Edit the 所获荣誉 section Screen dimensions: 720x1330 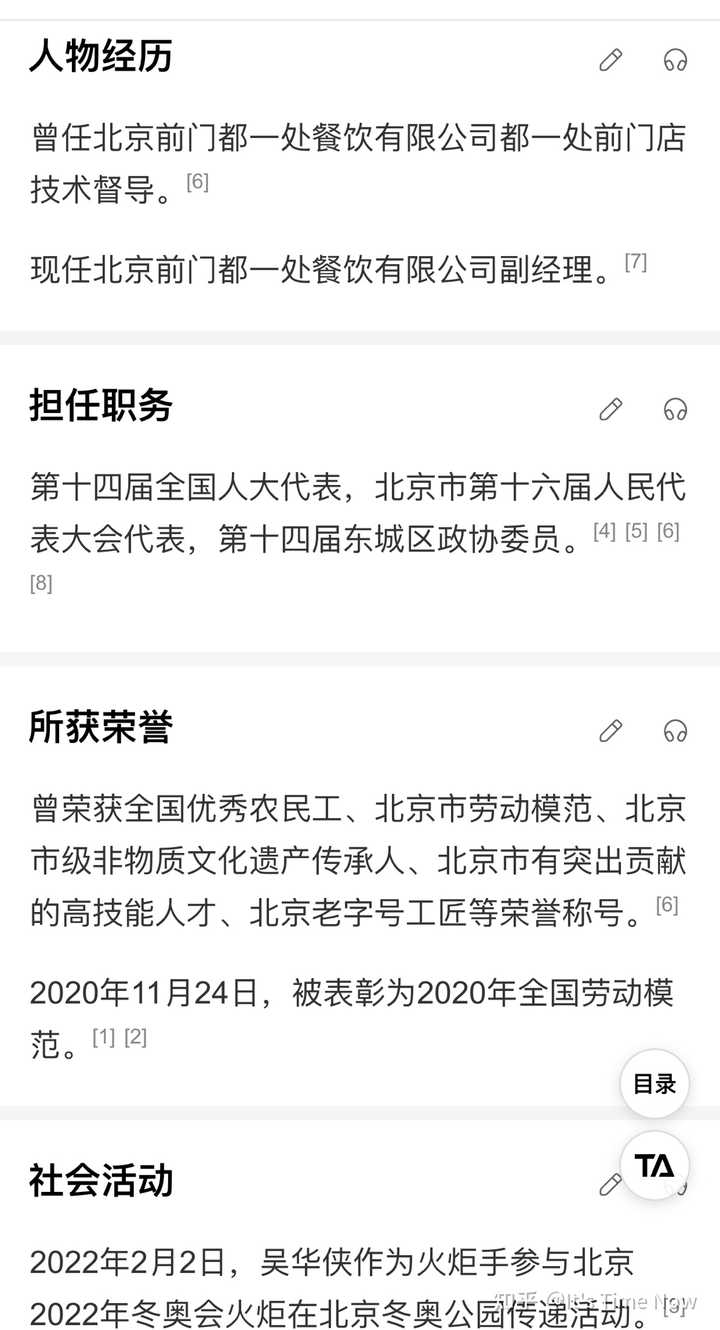click(x=610, y=731)
